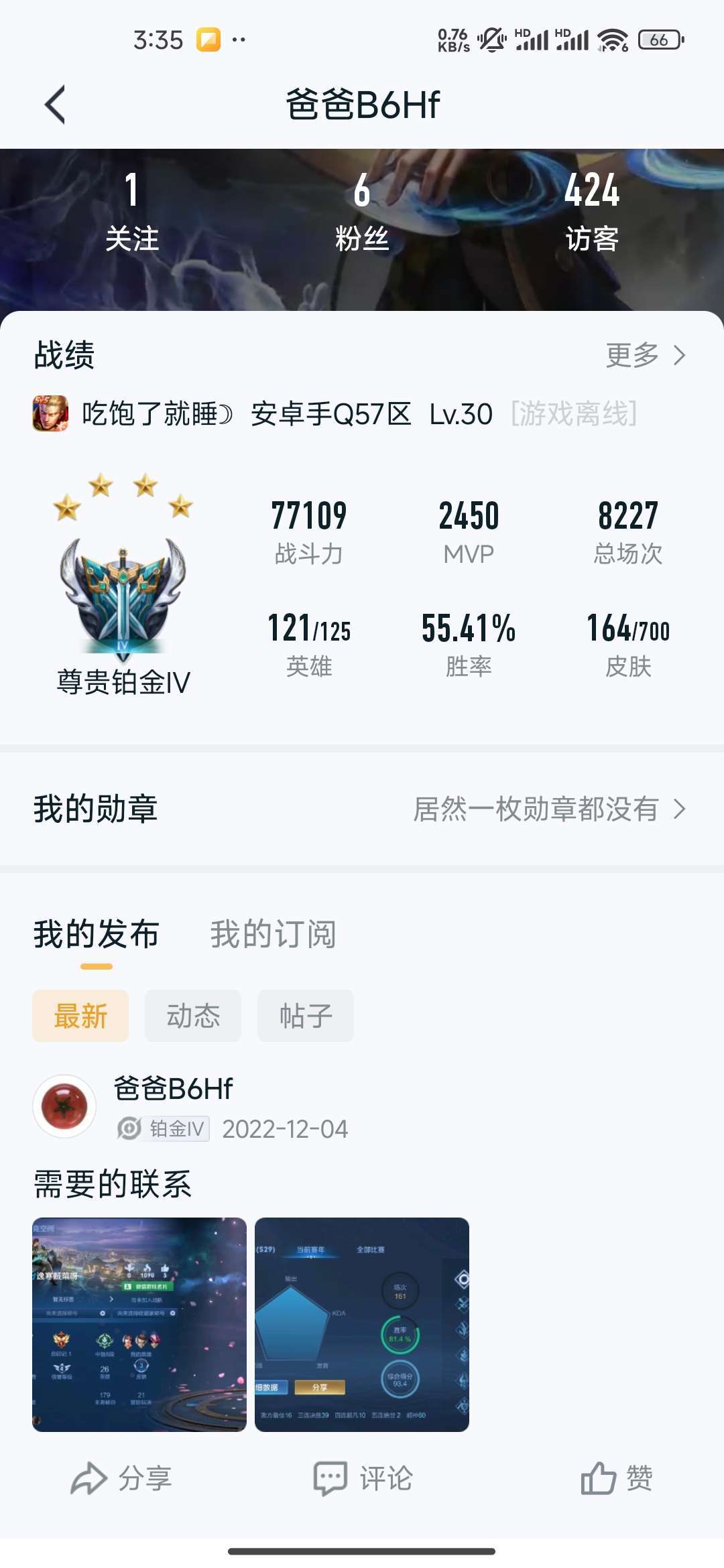724x1568 pixels.
Task: Open the 粉丝 fans list
Action: (362, 212)
